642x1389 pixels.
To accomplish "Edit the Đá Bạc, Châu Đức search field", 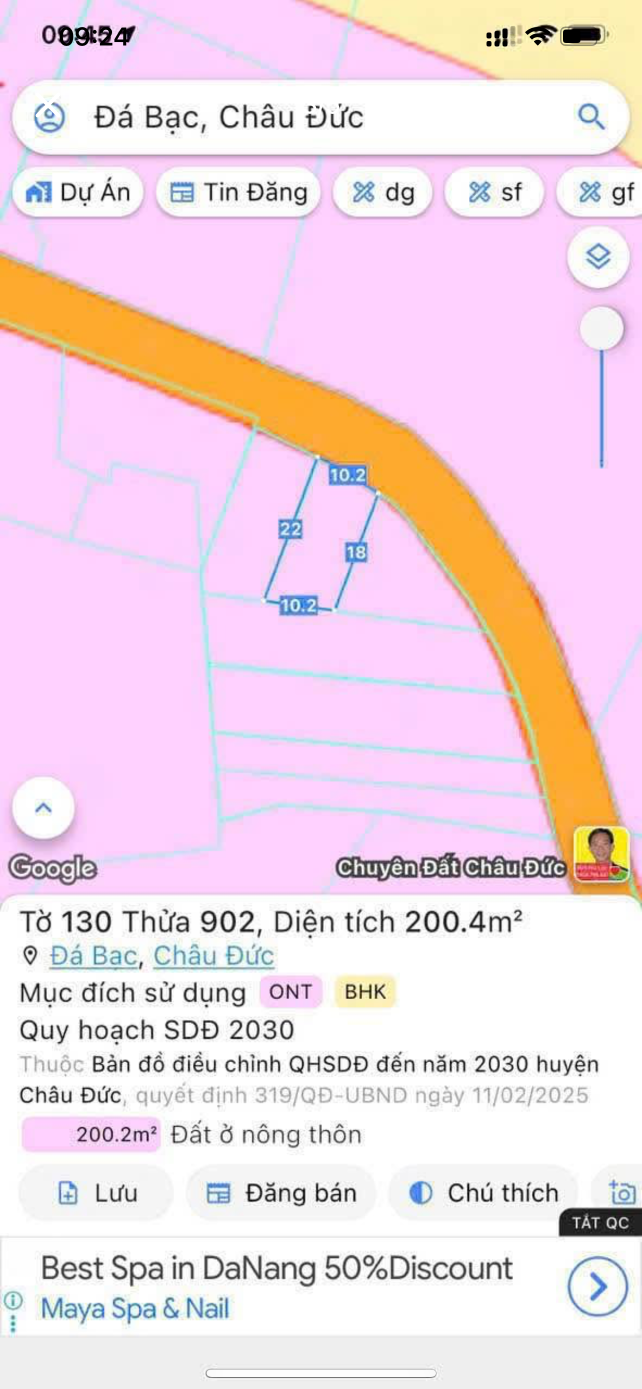I will pyautogui.click(x=300, y=118).
